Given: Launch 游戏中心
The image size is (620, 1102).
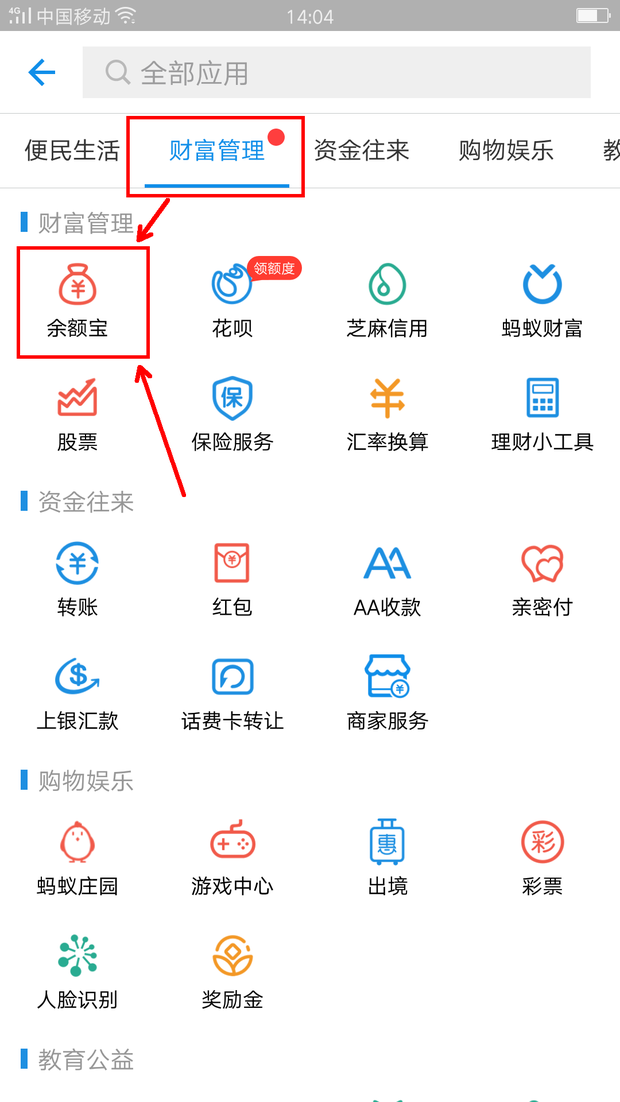Looking at the screenshot, I should click(x=232, y=858).
